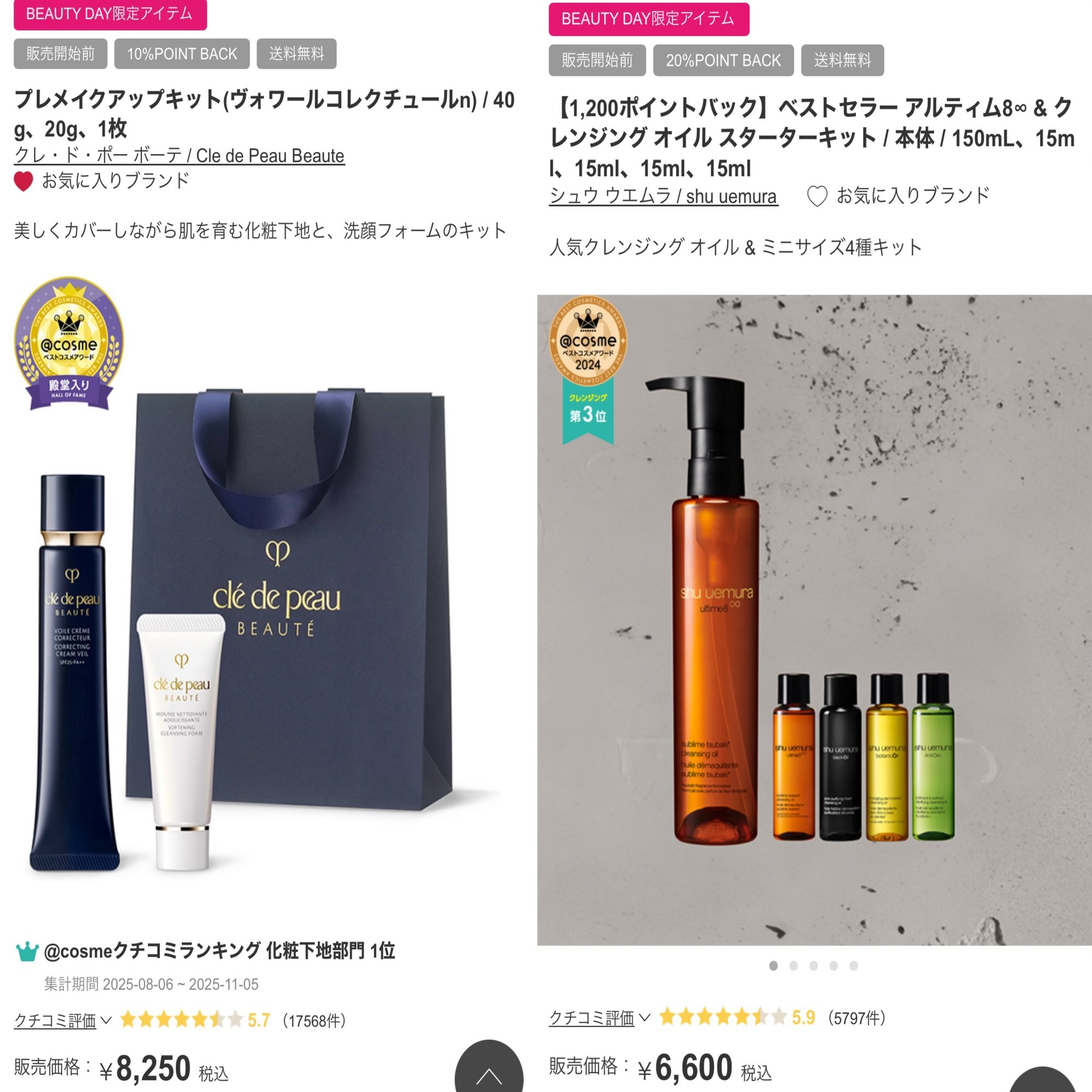The width and height of the screenshot is (1092, 1092).
Task: Expand review rating for the 8,250 yen kit
Action: (x=62, y=1020)
